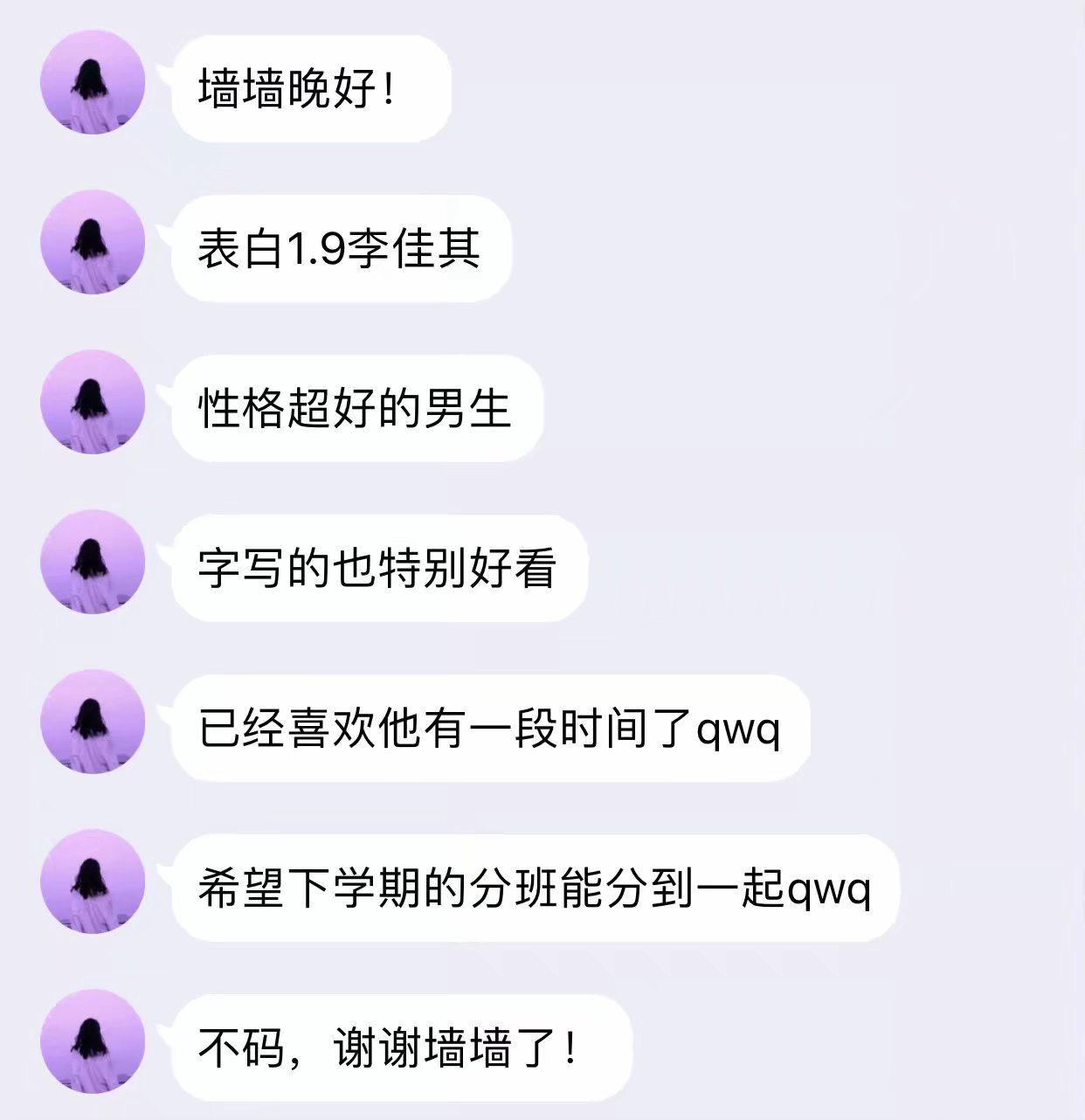Tap avatar next to 字写的也特别好看 message

93,562
